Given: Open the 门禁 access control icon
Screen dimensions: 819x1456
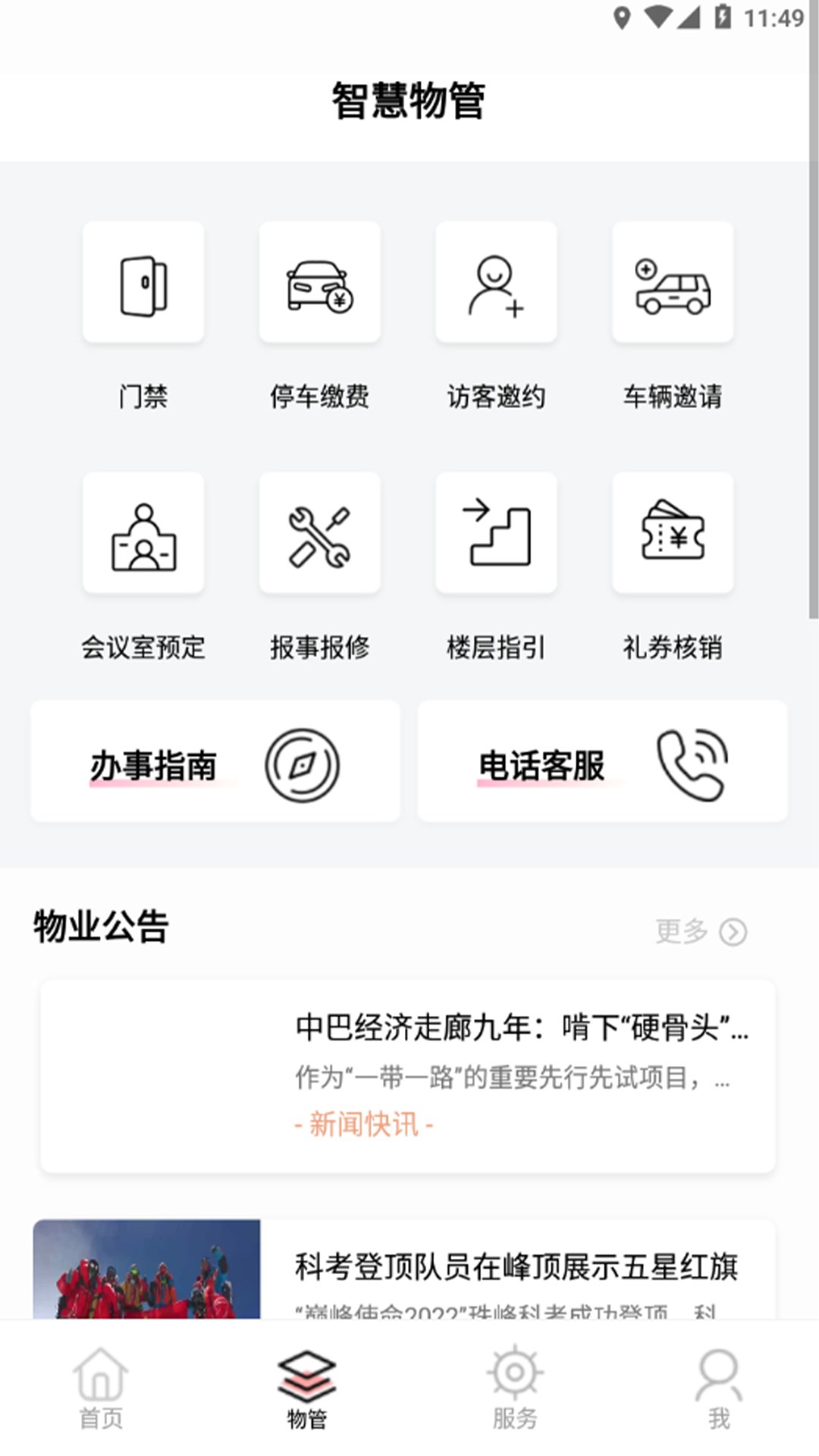Looking at the screenshot, I should 144,282.
